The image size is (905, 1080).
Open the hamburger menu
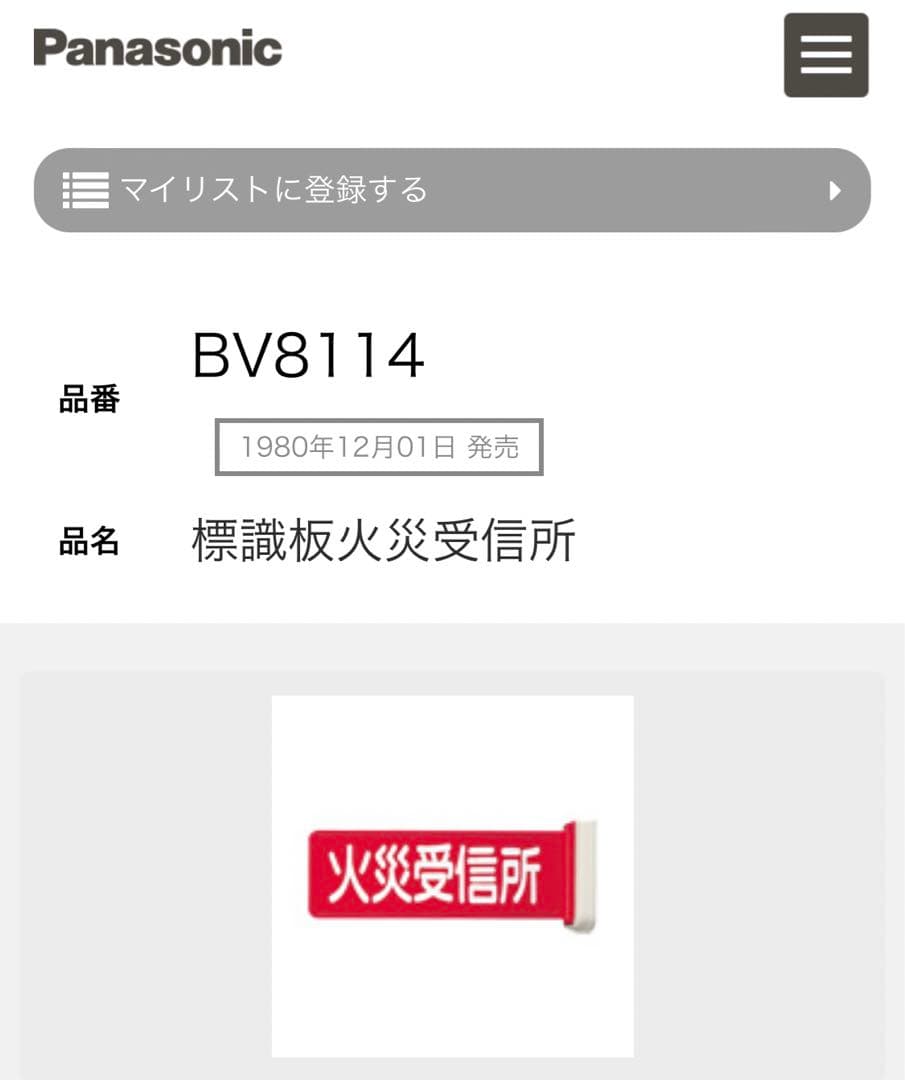point(825,55)
